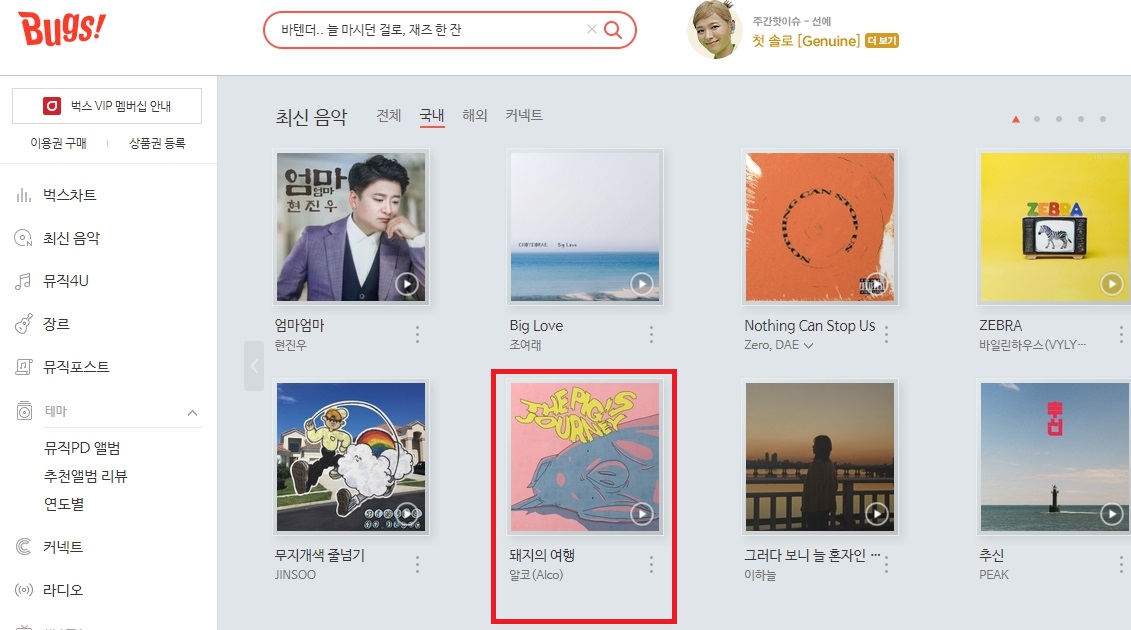1131x630 pixels.
Task: Play the 엄마엄마 album
Action: point(406,284)
